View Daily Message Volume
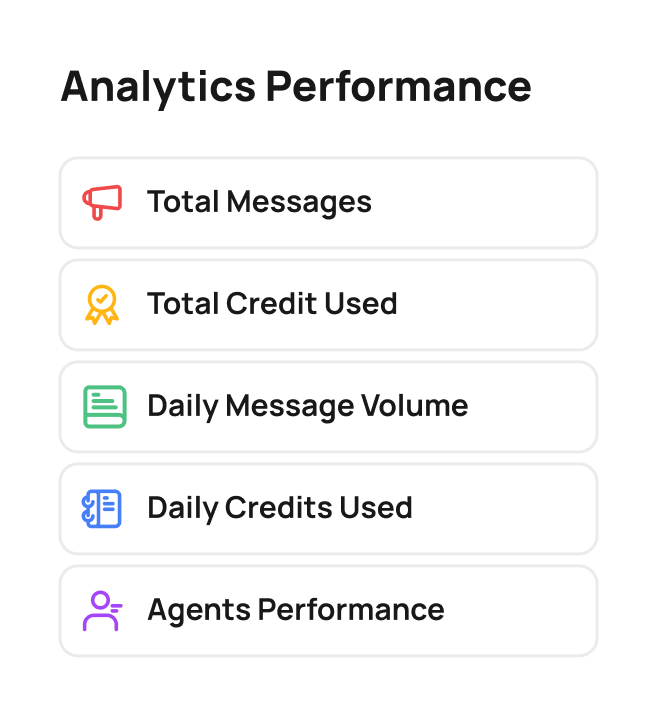Image resolution: width=657 pixels, height=724 pixels. pos(328,407)
